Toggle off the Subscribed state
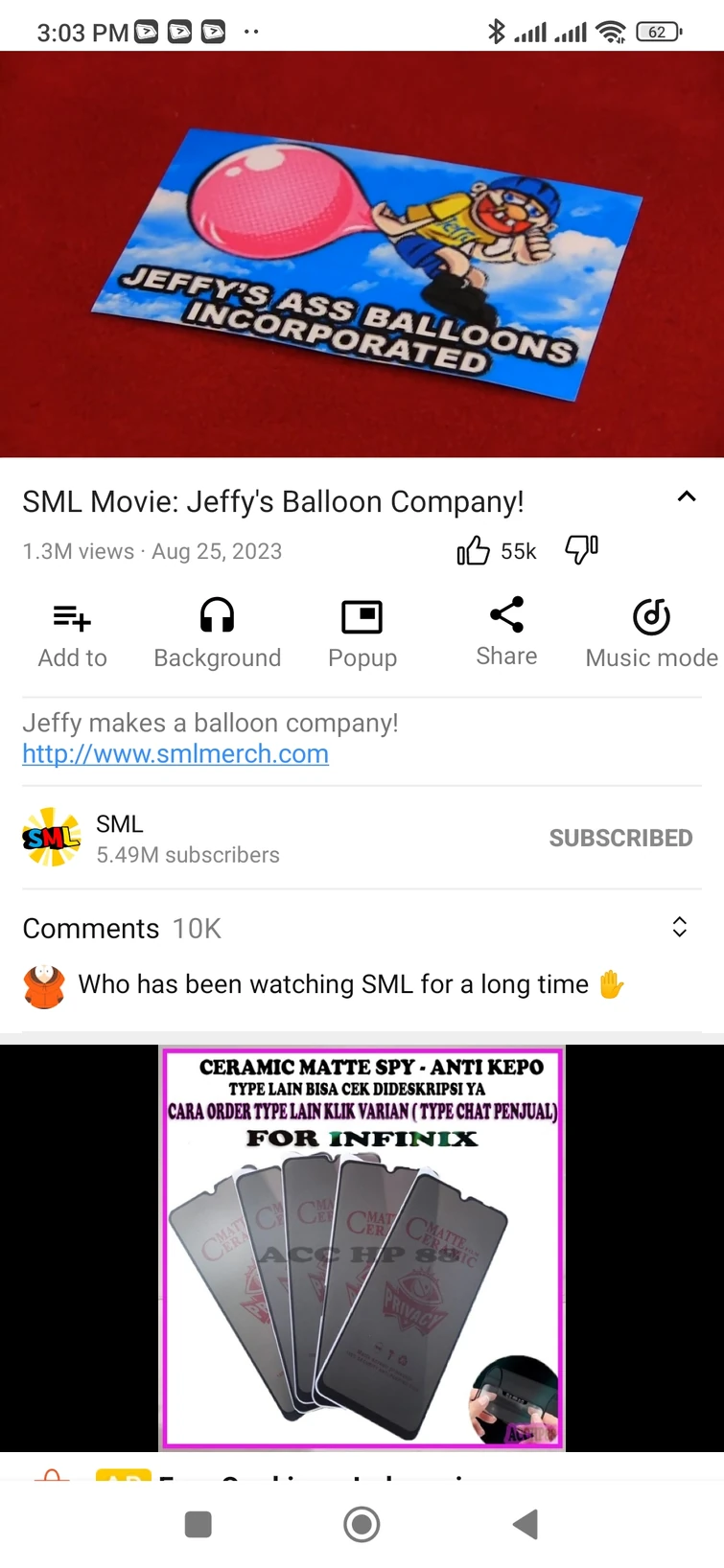This screenshot has height=1568, width=724. (x=620, y=837)
